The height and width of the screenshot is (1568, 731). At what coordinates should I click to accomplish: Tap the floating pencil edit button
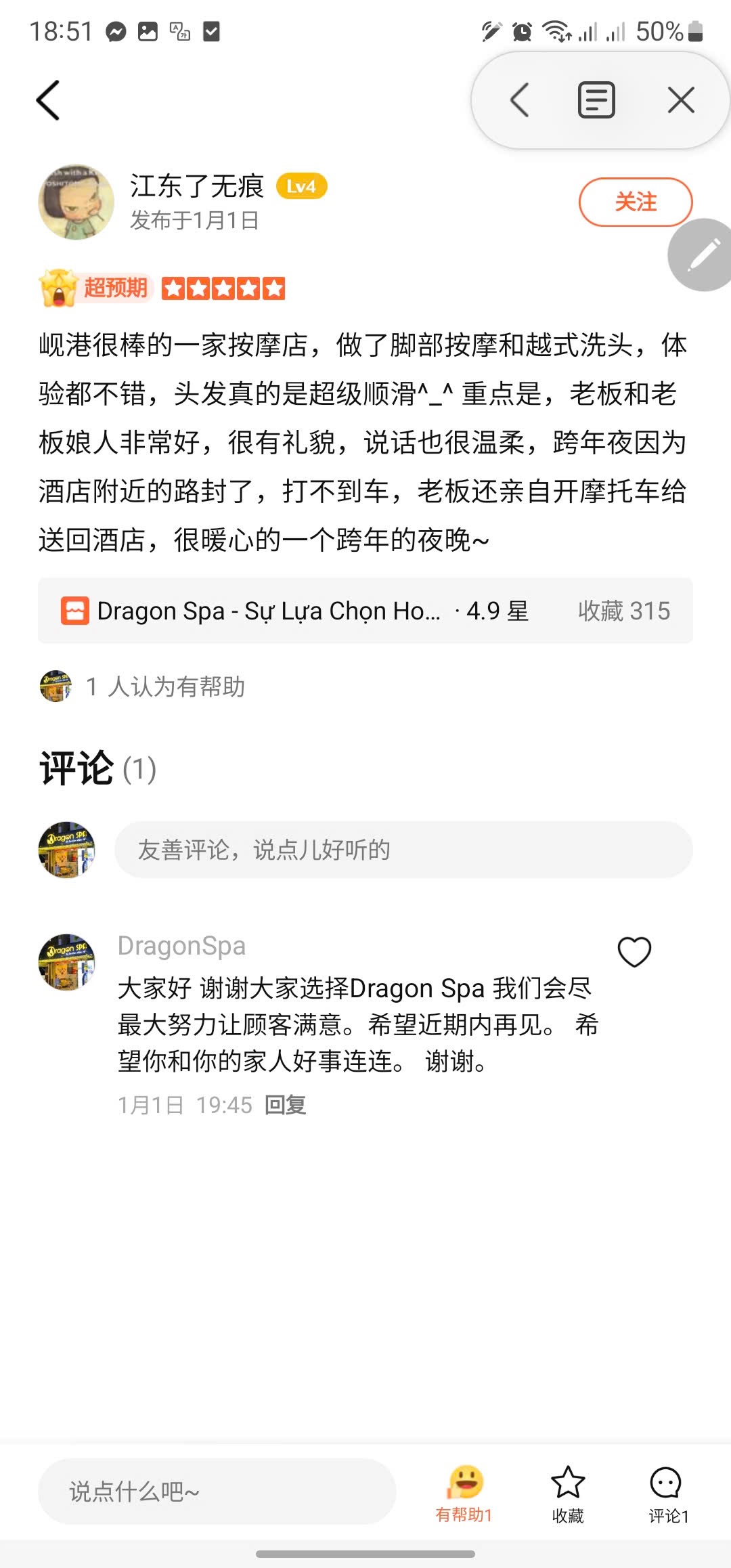click(x=701, y=255)
